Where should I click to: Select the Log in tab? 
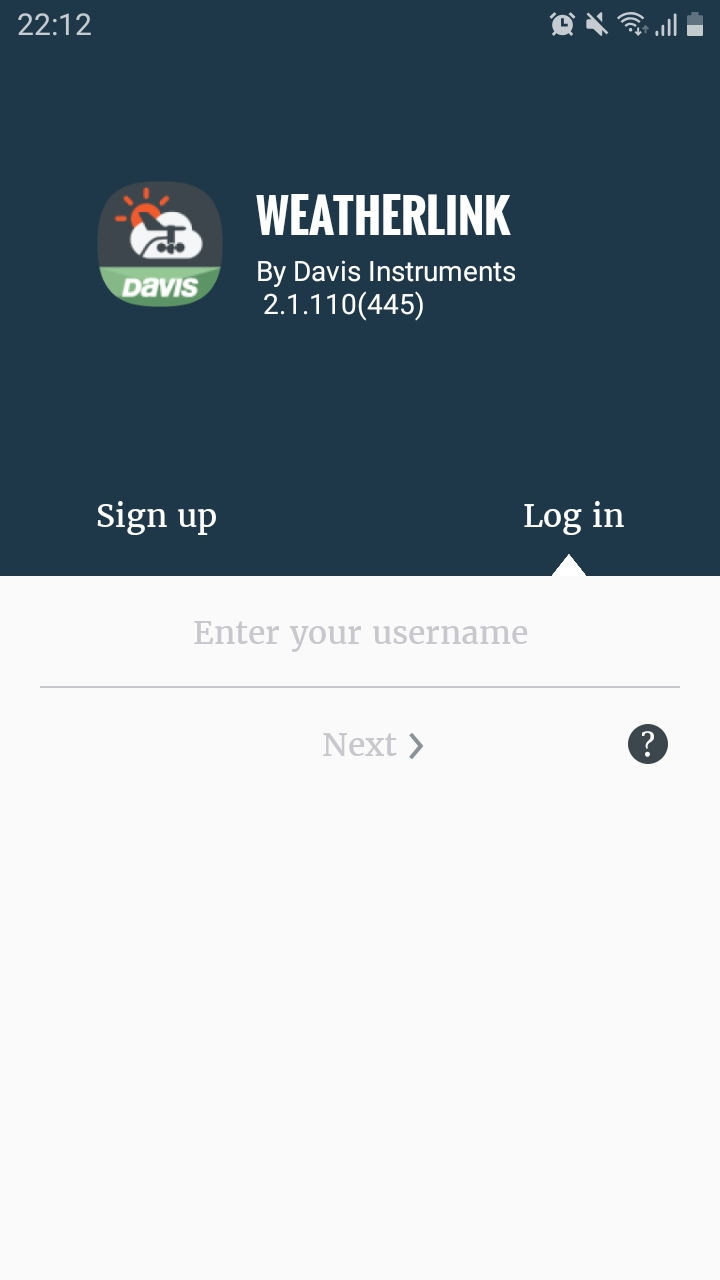(573, 516)
